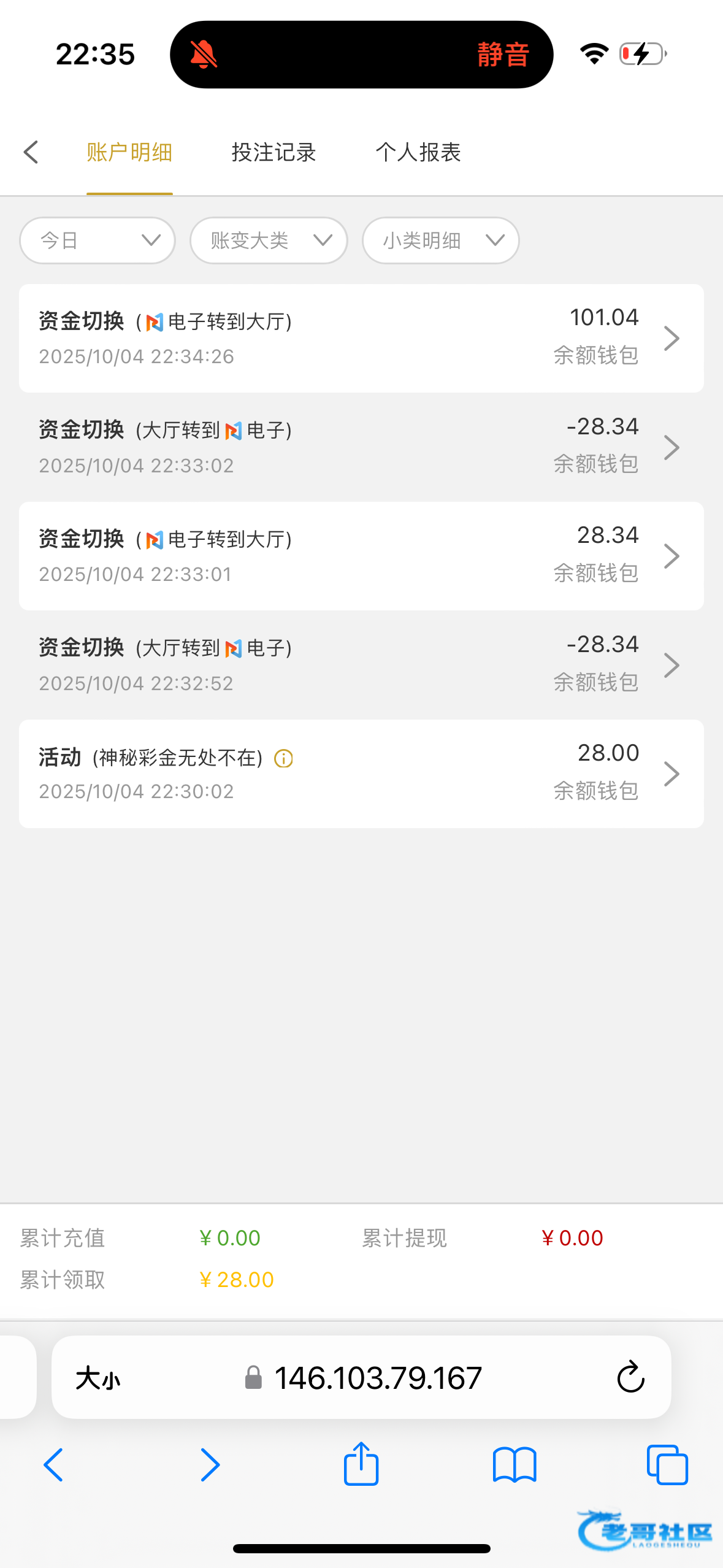Open the 小类明细 dropdown

click(x=440, y=240)
